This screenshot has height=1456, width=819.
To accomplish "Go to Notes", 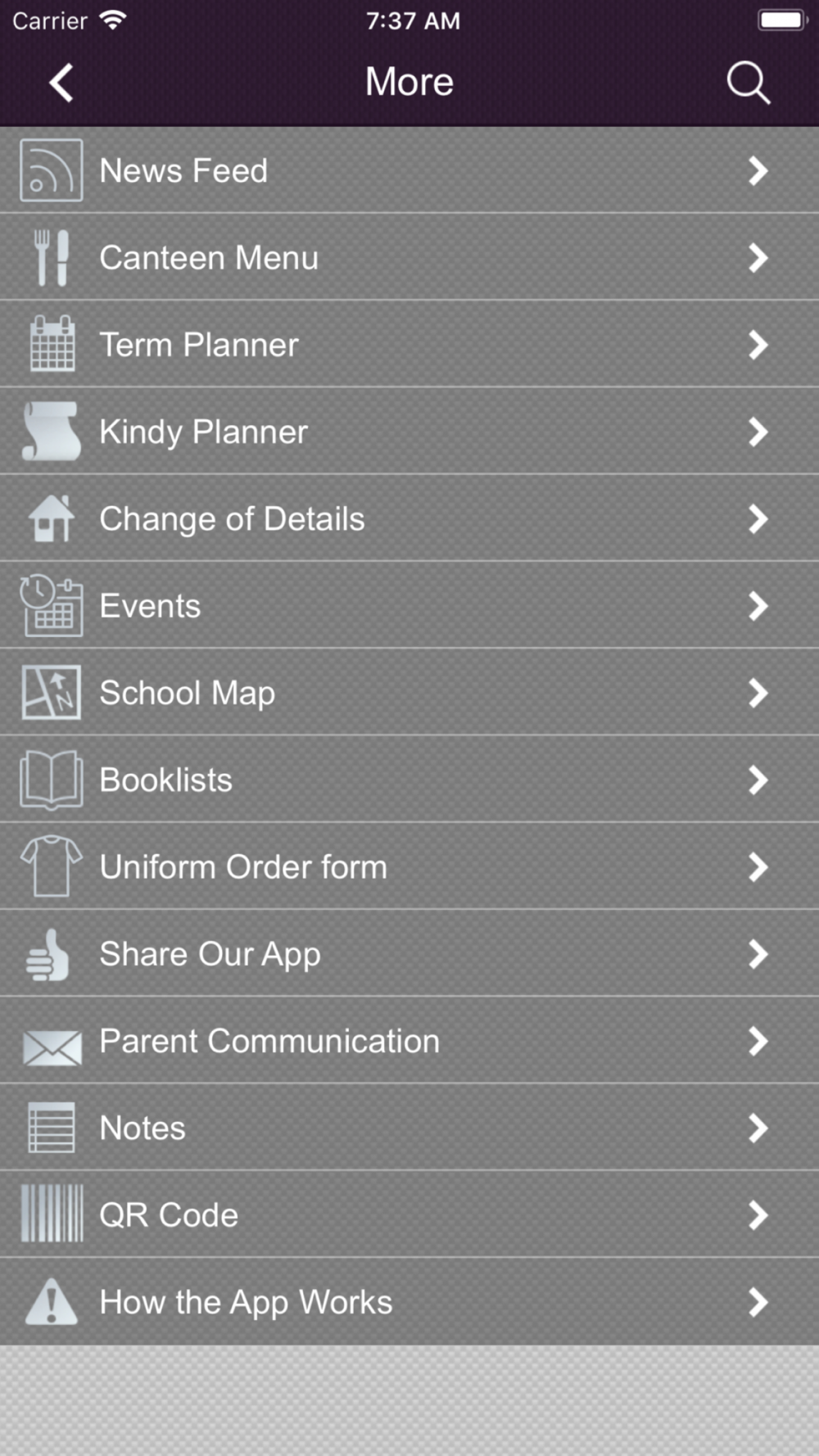I will [409, 1128].
